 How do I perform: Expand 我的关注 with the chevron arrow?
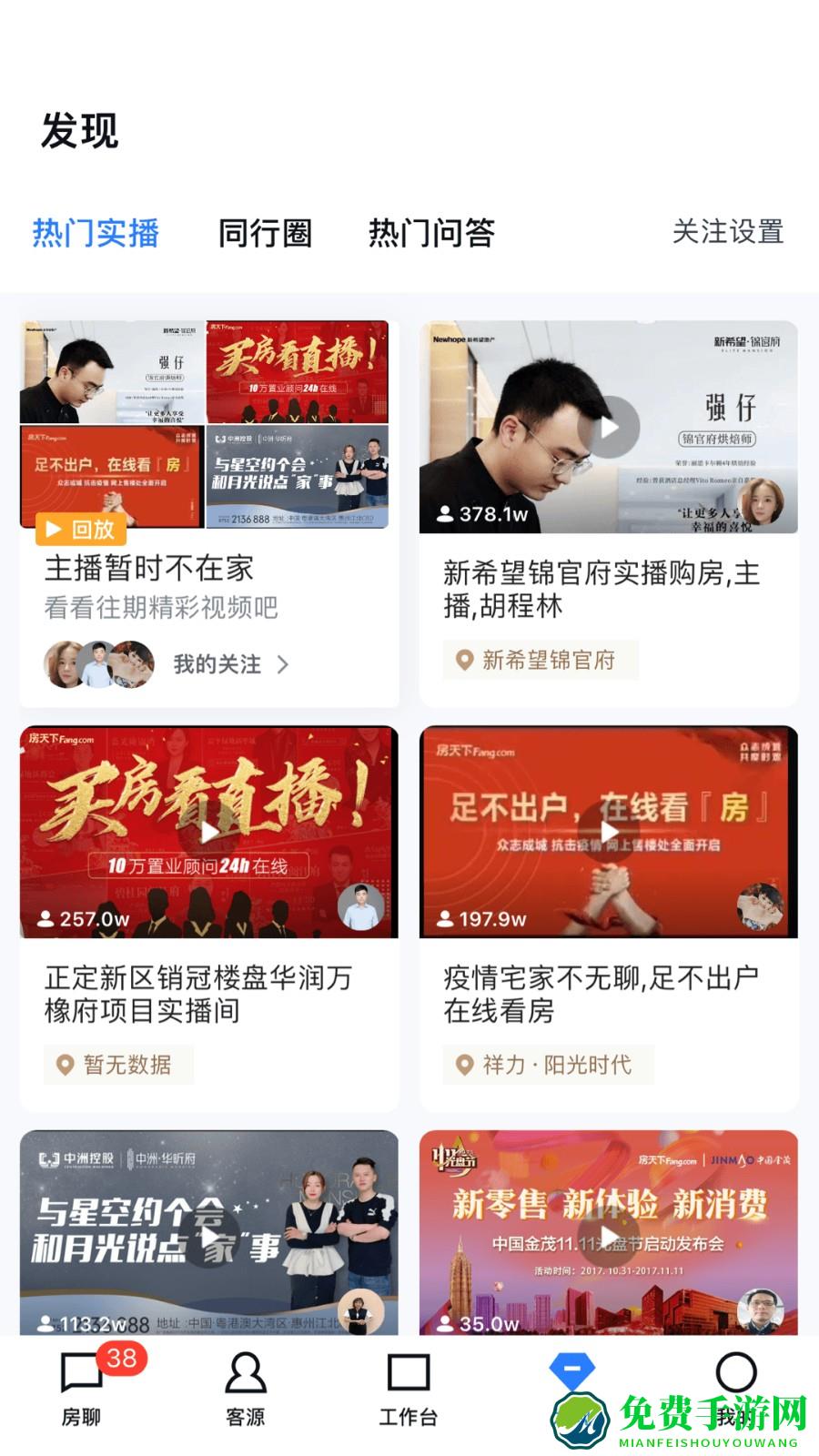[x=285, y=665]
